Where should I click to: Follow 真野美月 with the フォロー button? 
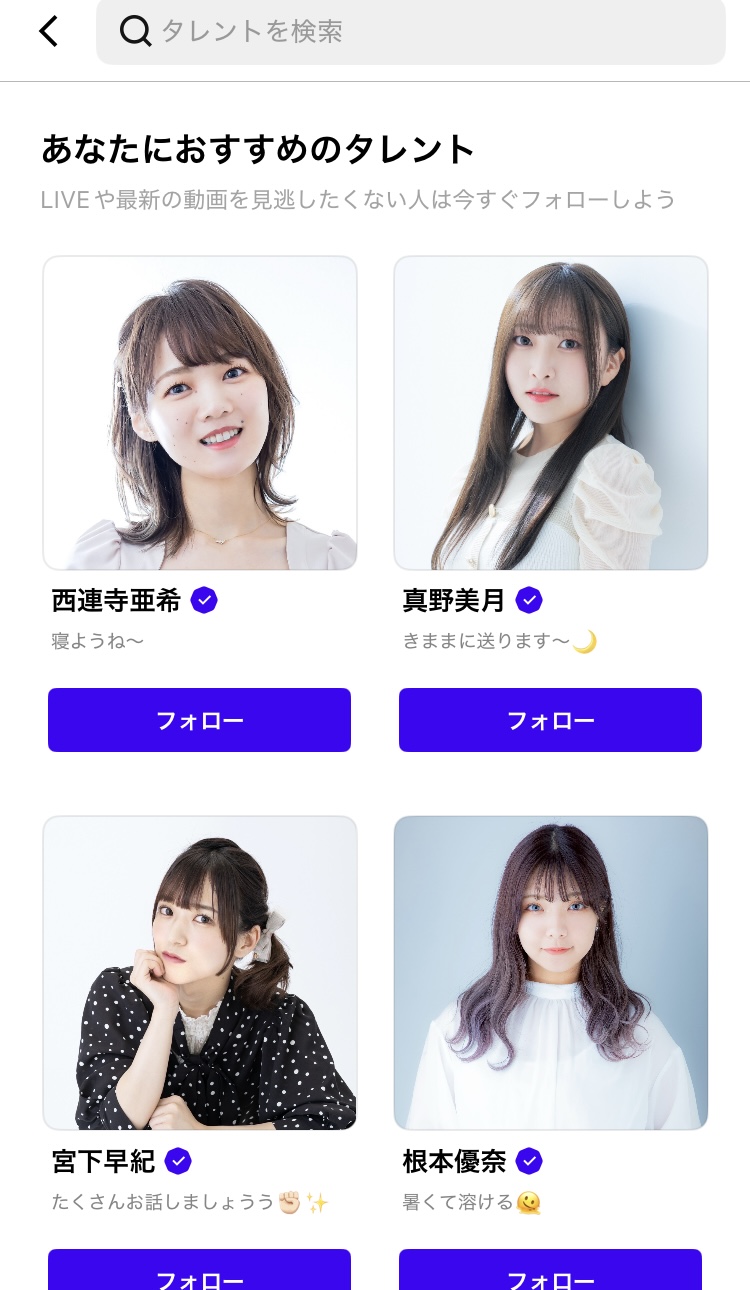coord(550,720)
